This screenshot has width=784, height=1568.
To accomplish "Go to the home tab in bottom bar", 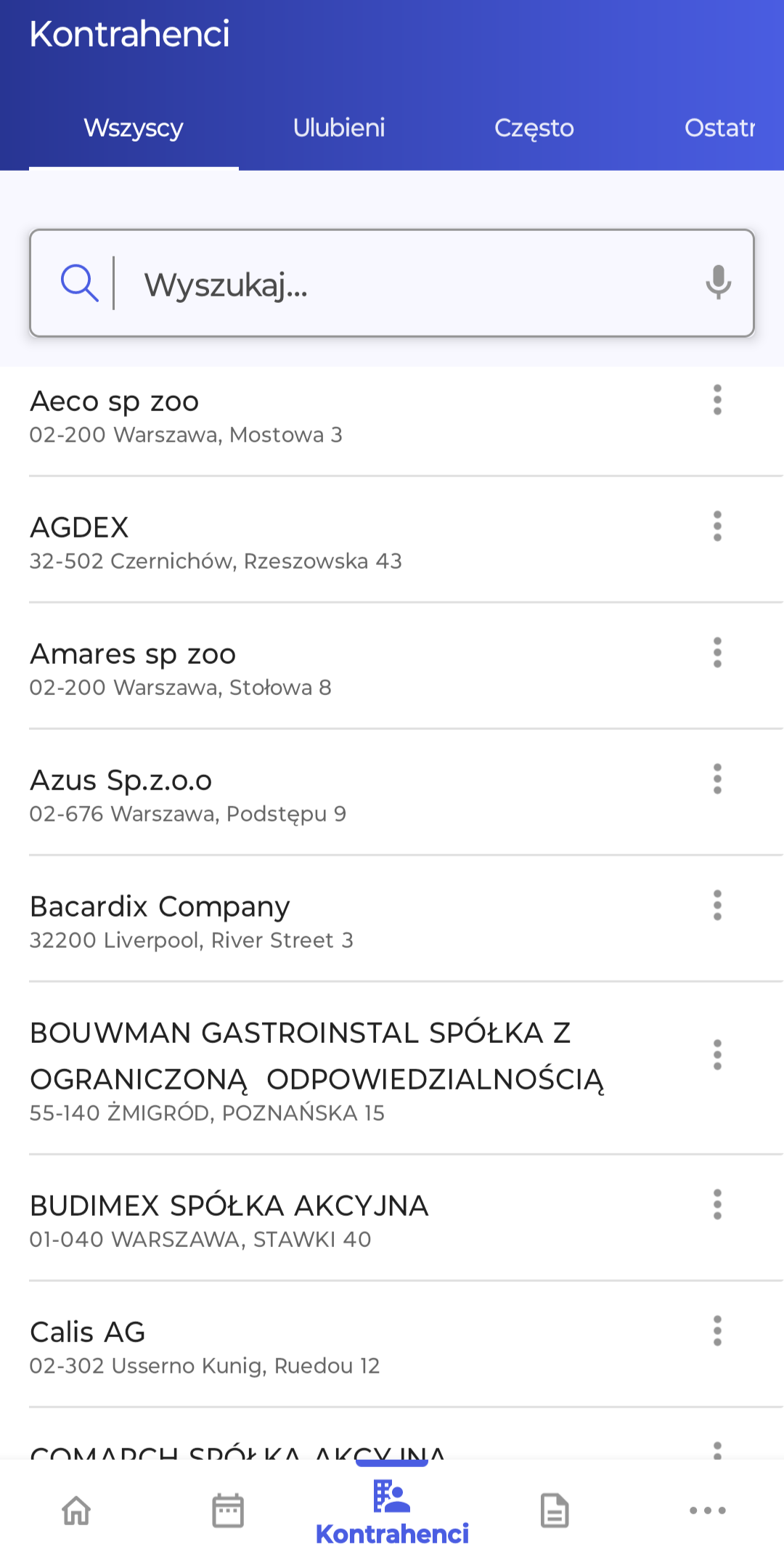I will tap(76, 1511).
